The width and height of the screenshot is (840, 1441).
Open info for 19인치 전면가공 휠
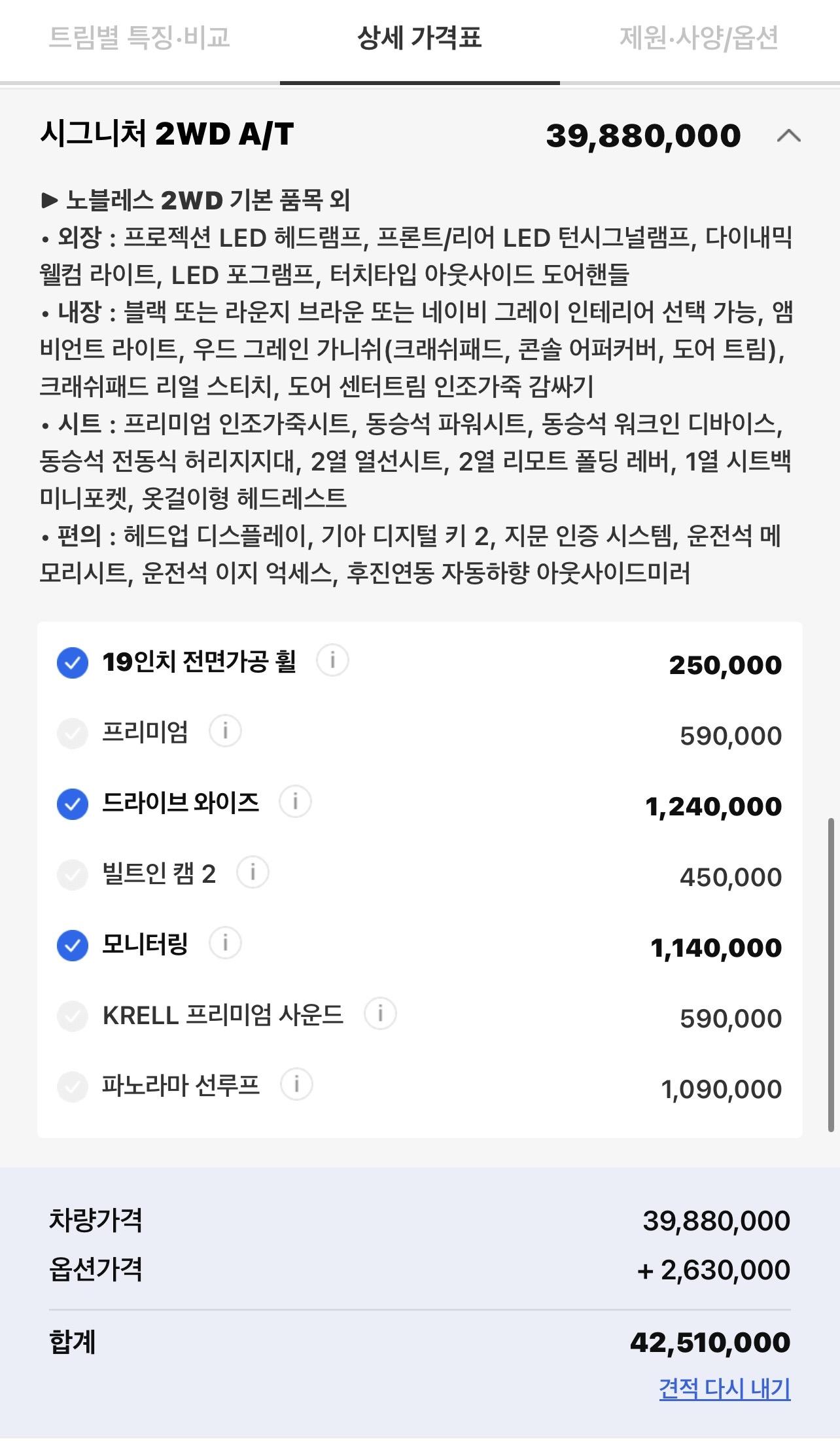coord(332,660)
